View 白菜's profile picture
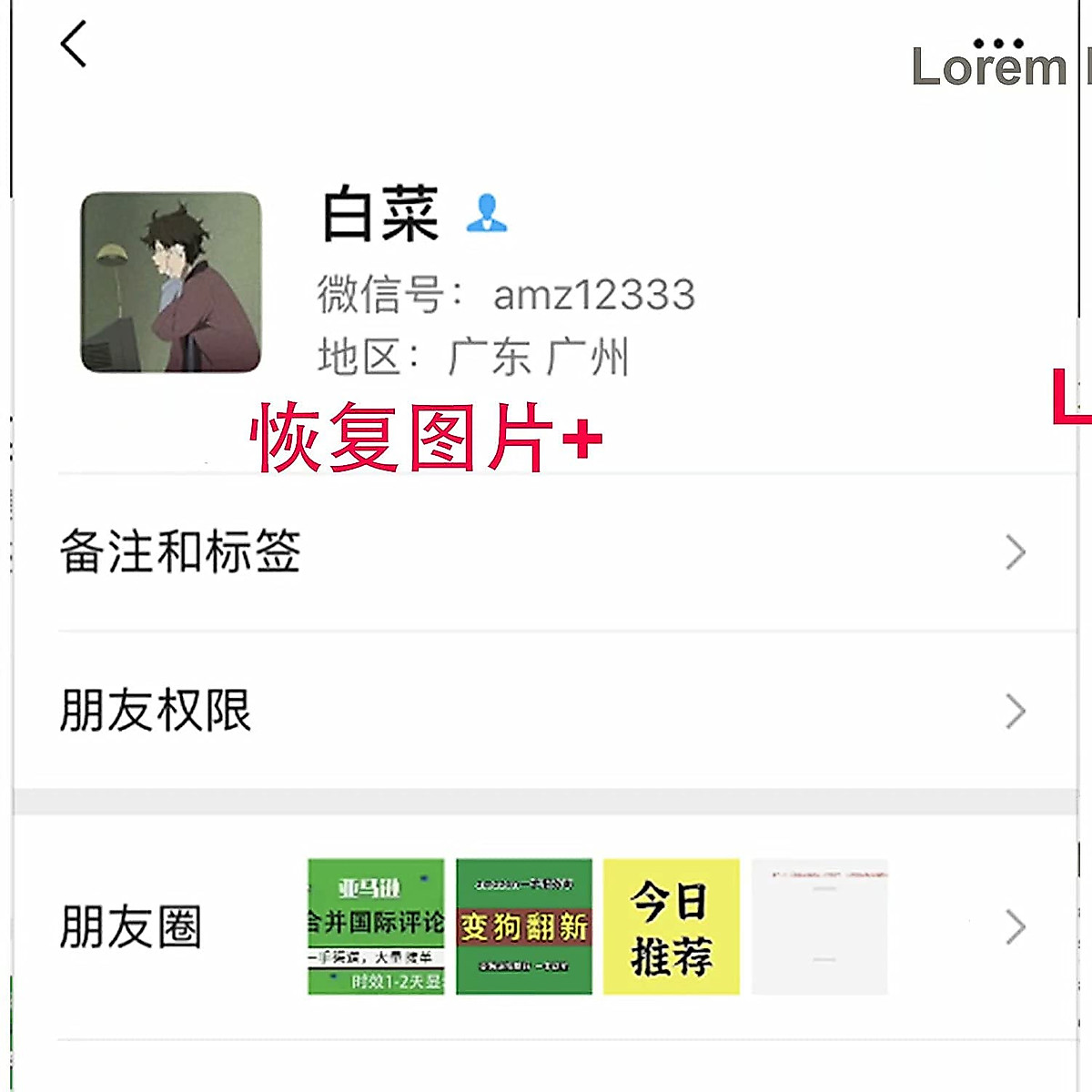The width and height of the screenshot is (1092, 1092). coord(171,282)
